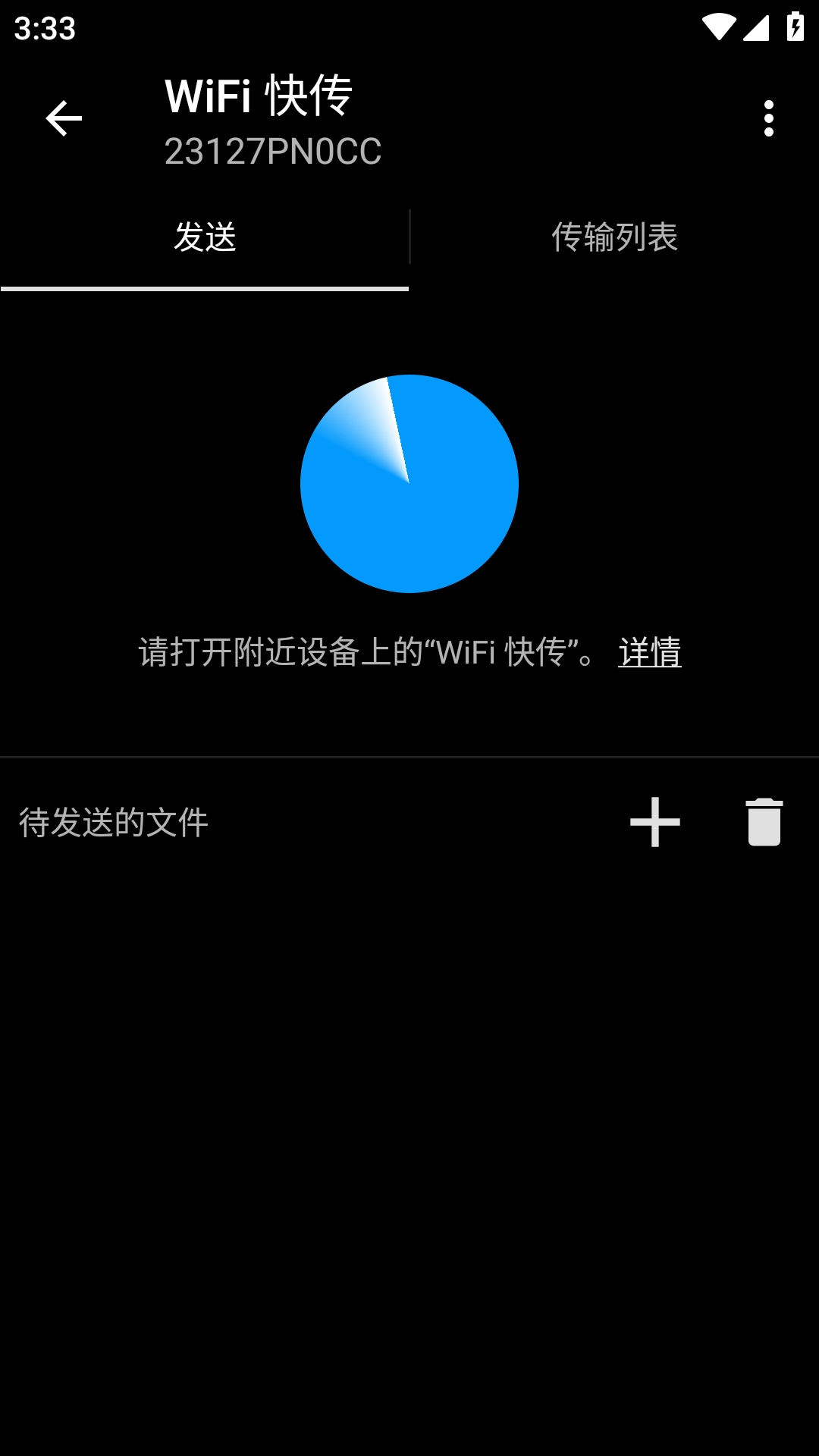Tap the back arrow to exit WiFi 快传

[64, 118]
